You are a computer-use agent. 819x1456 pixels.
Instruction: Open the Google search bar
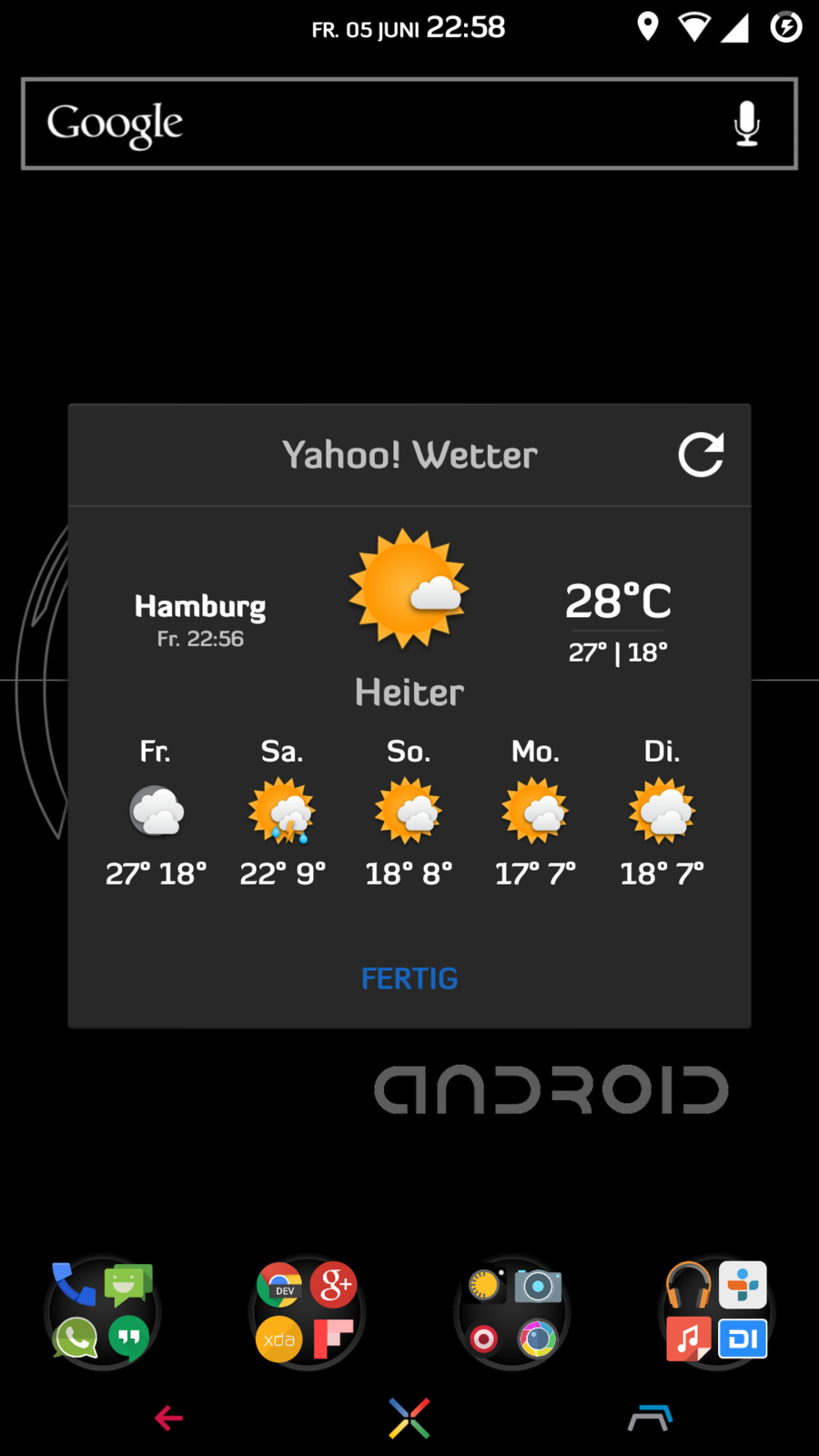pyautogui.click(x=364, y=124)
